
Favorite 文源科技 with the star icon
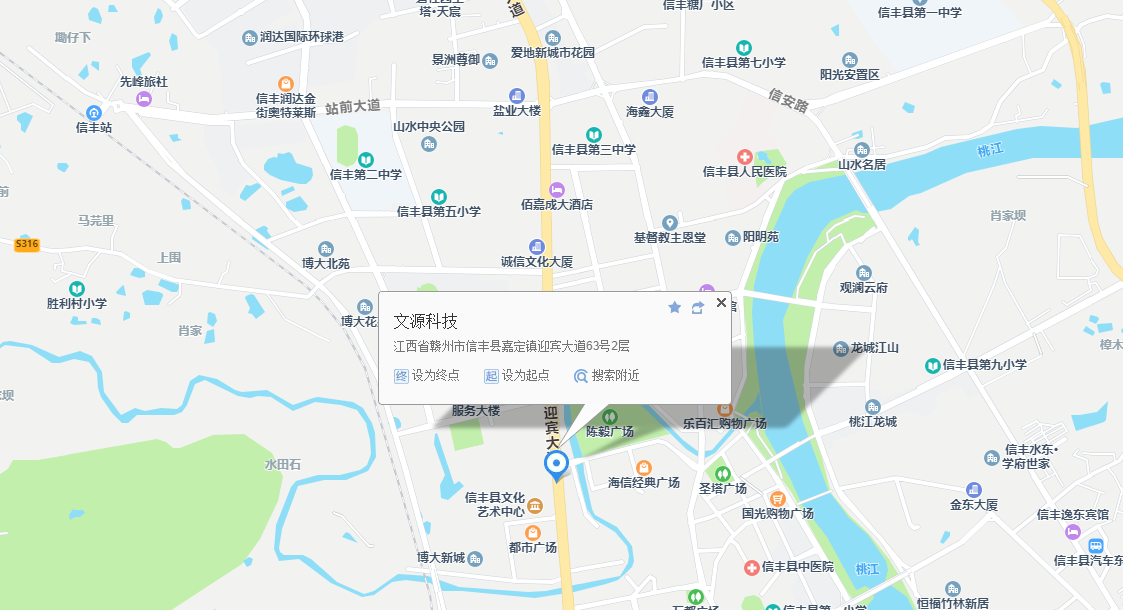(x=674, y=307)
